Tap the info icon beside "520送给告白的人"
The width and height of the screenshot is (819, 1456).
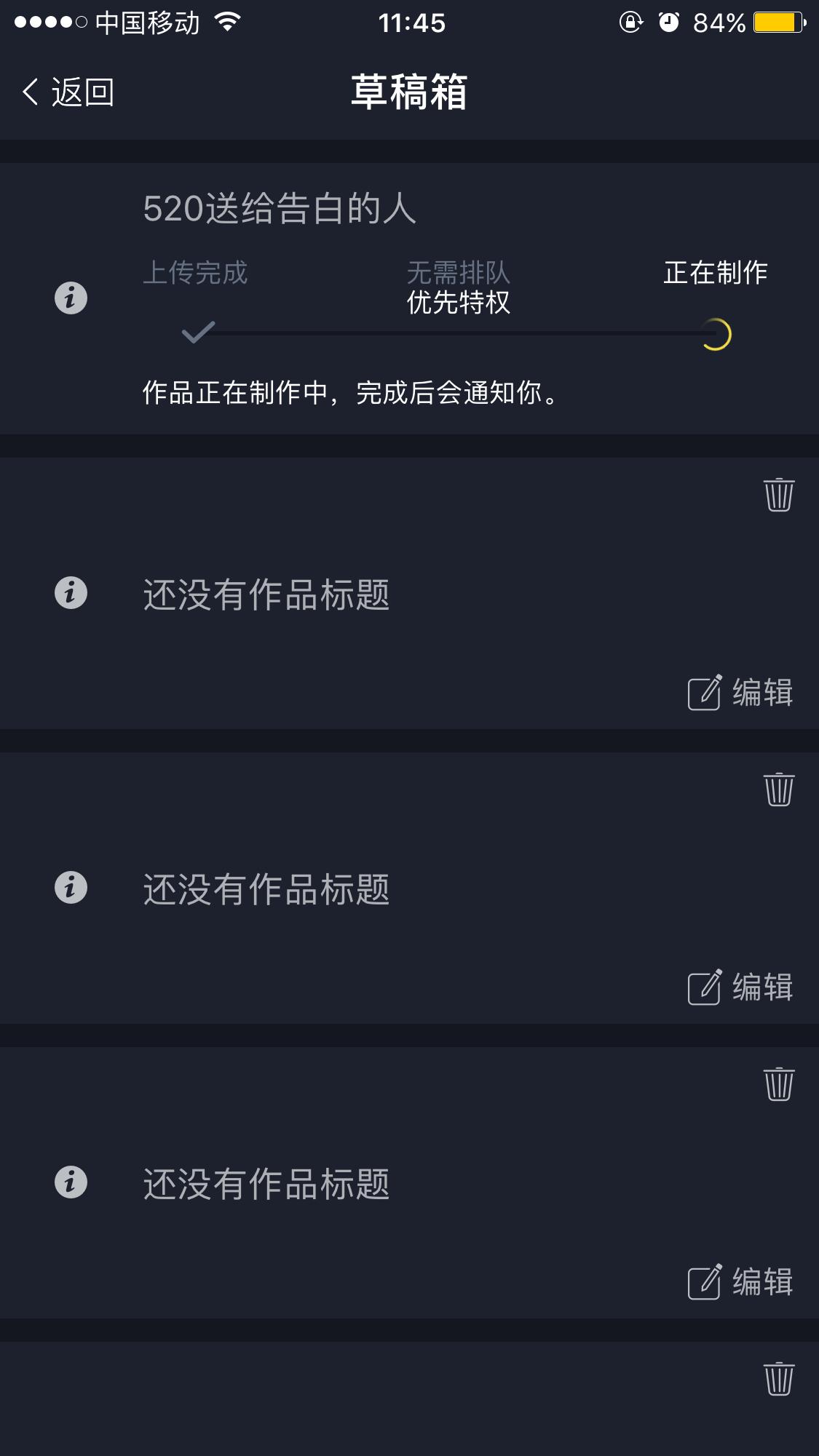(69, 298)
